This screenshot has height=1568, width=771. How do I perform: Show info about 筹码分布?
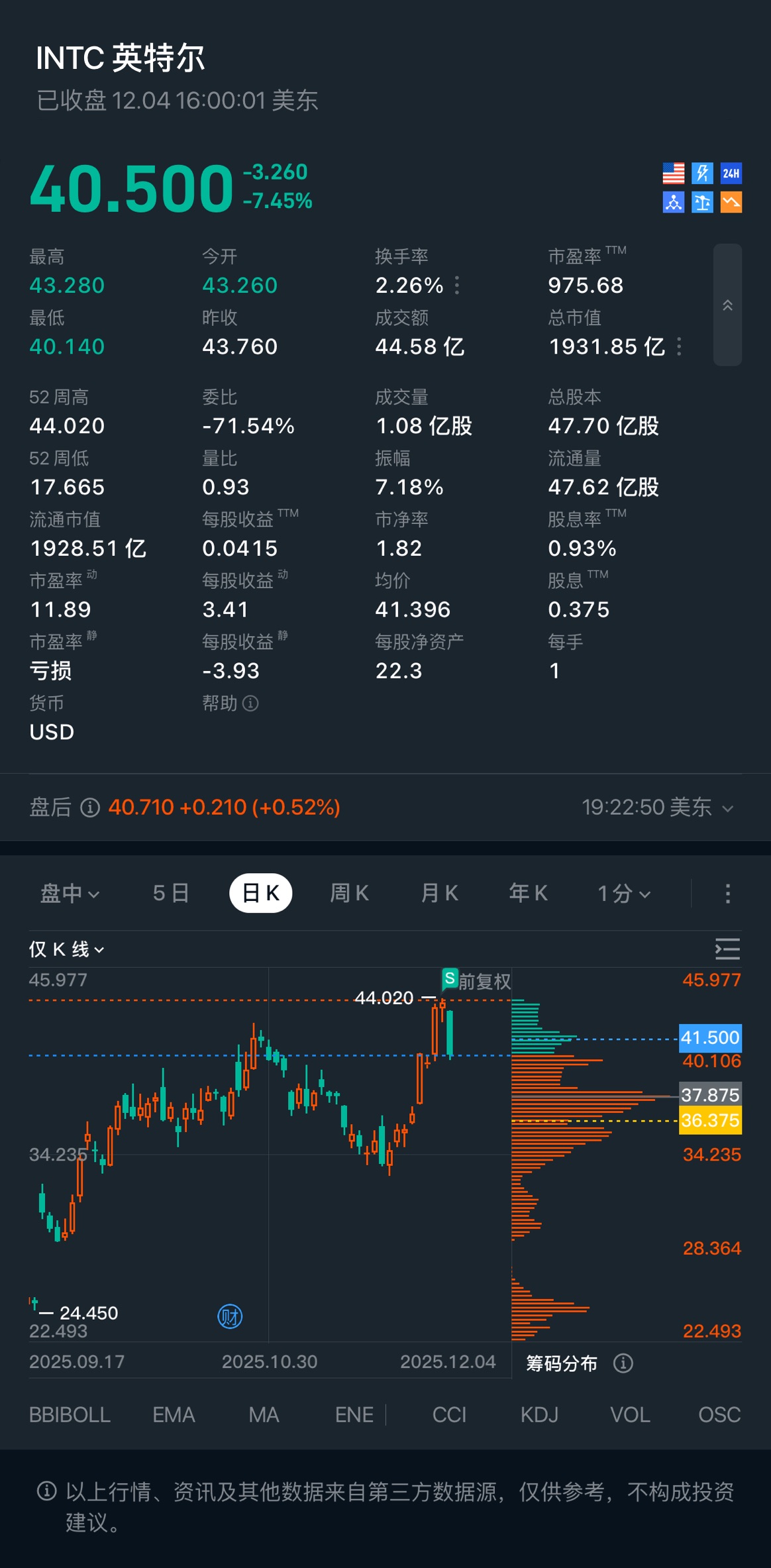point(623,1363)
